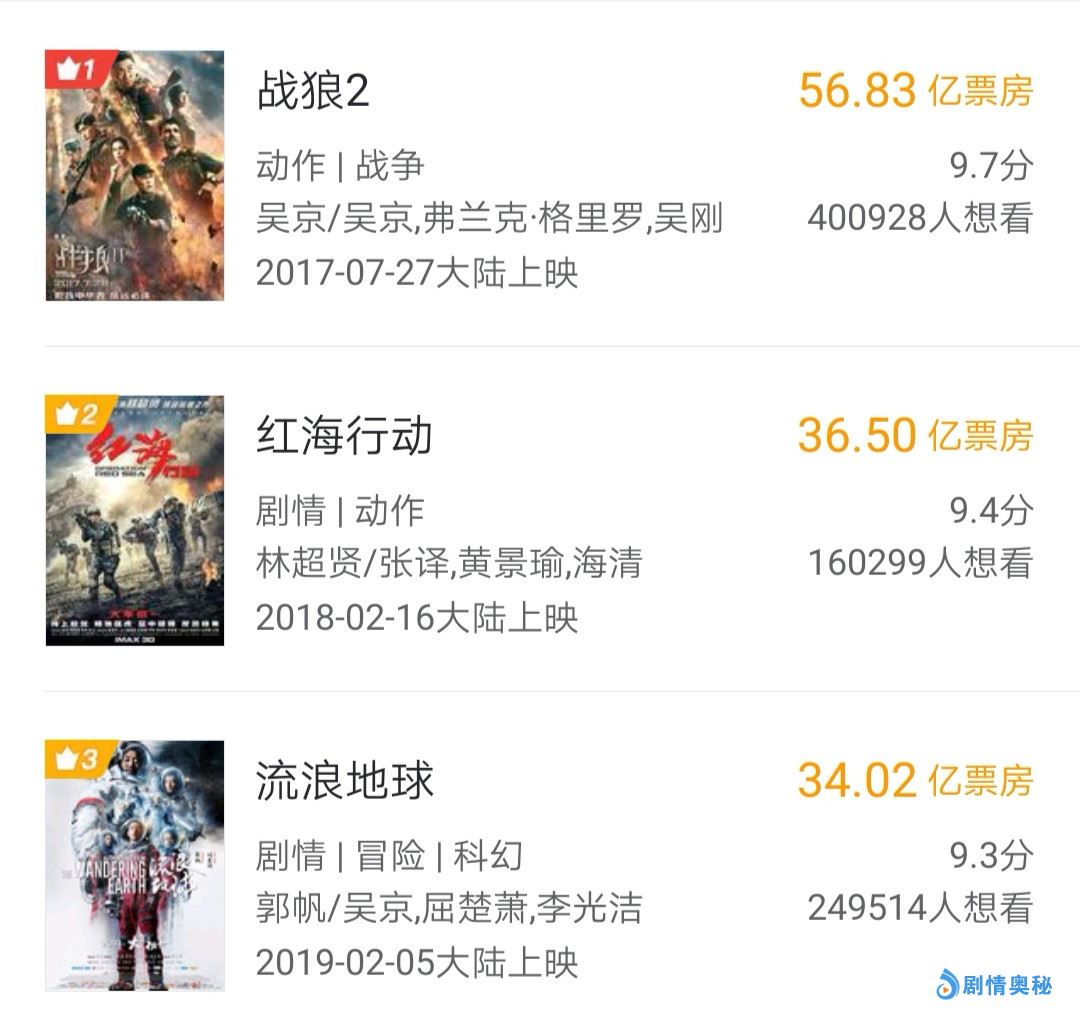Open the 流浪地球 movie entry
This screenshot has width=1080, height=1015.
345,782
